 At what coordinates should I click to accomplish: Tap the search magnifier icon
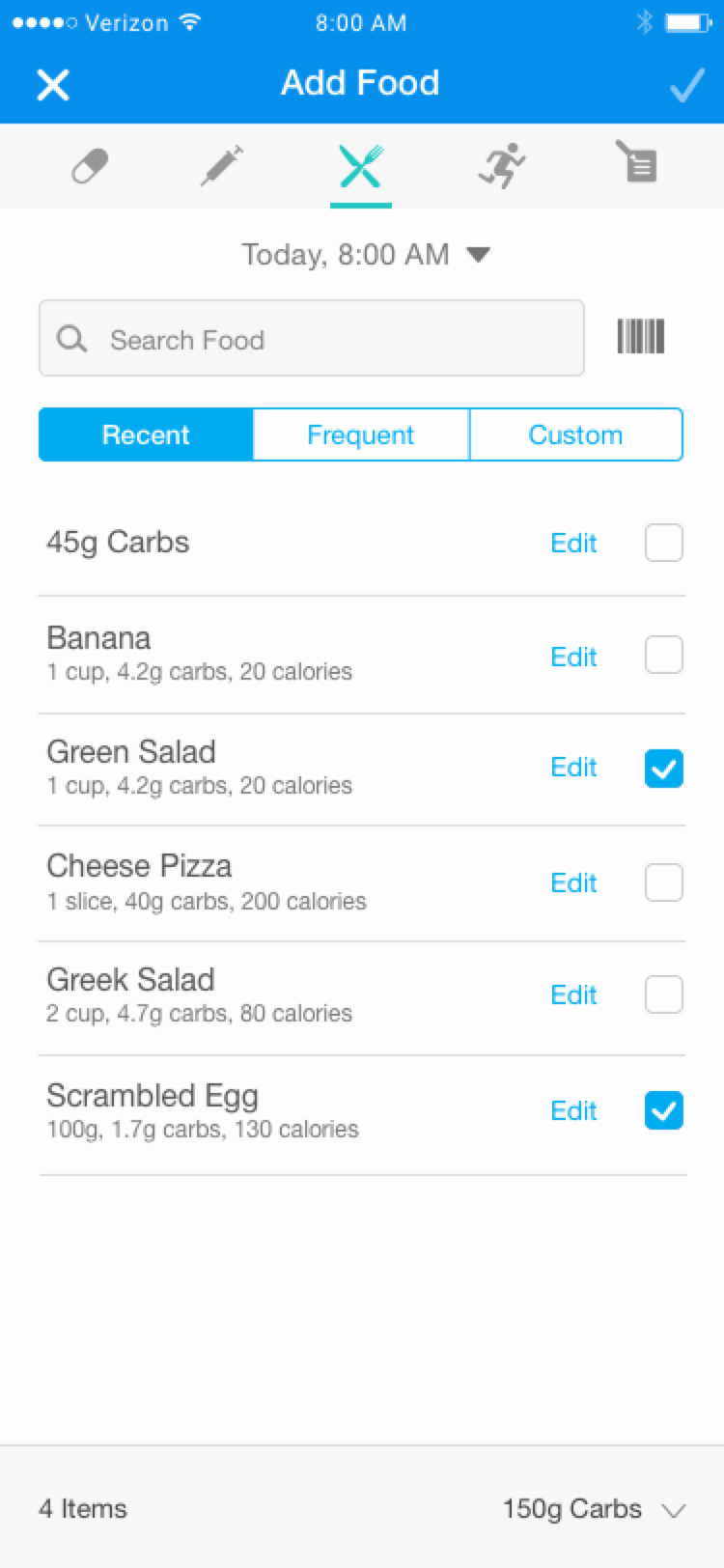(72, 339)
